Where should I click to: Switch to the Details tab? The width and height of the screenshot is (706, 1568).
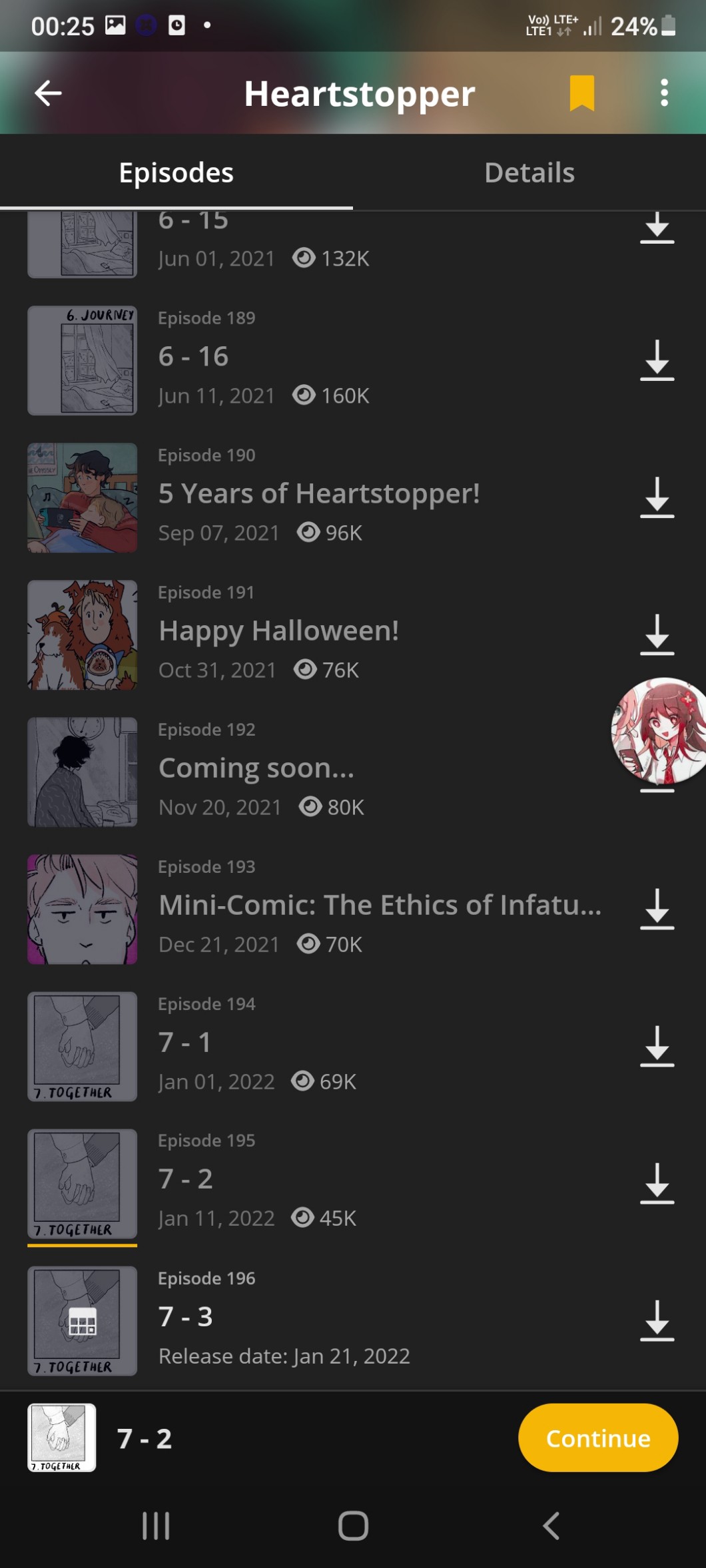[x=529, y=173]
